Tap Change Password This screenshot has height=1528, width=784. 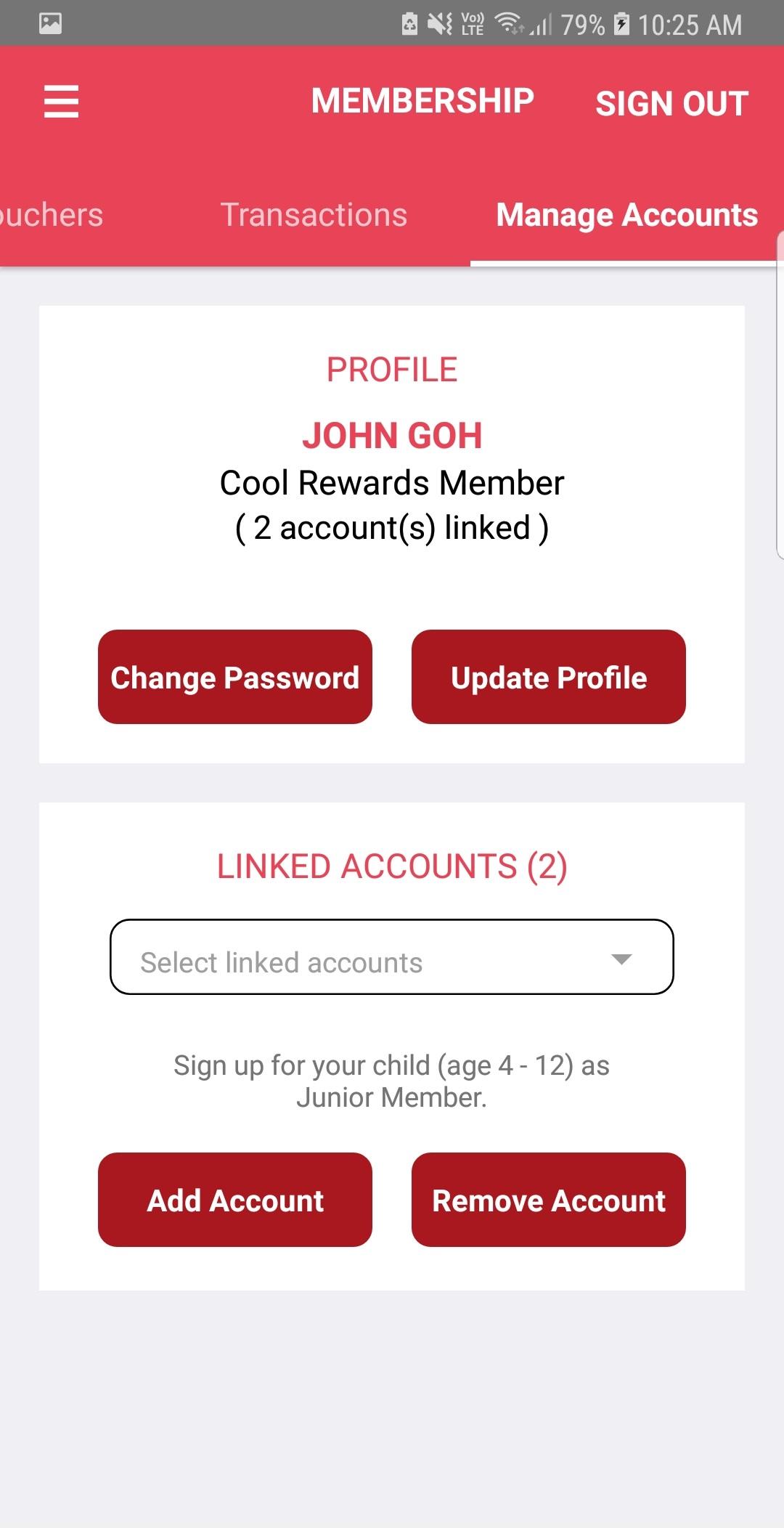[x=235, y=677]
